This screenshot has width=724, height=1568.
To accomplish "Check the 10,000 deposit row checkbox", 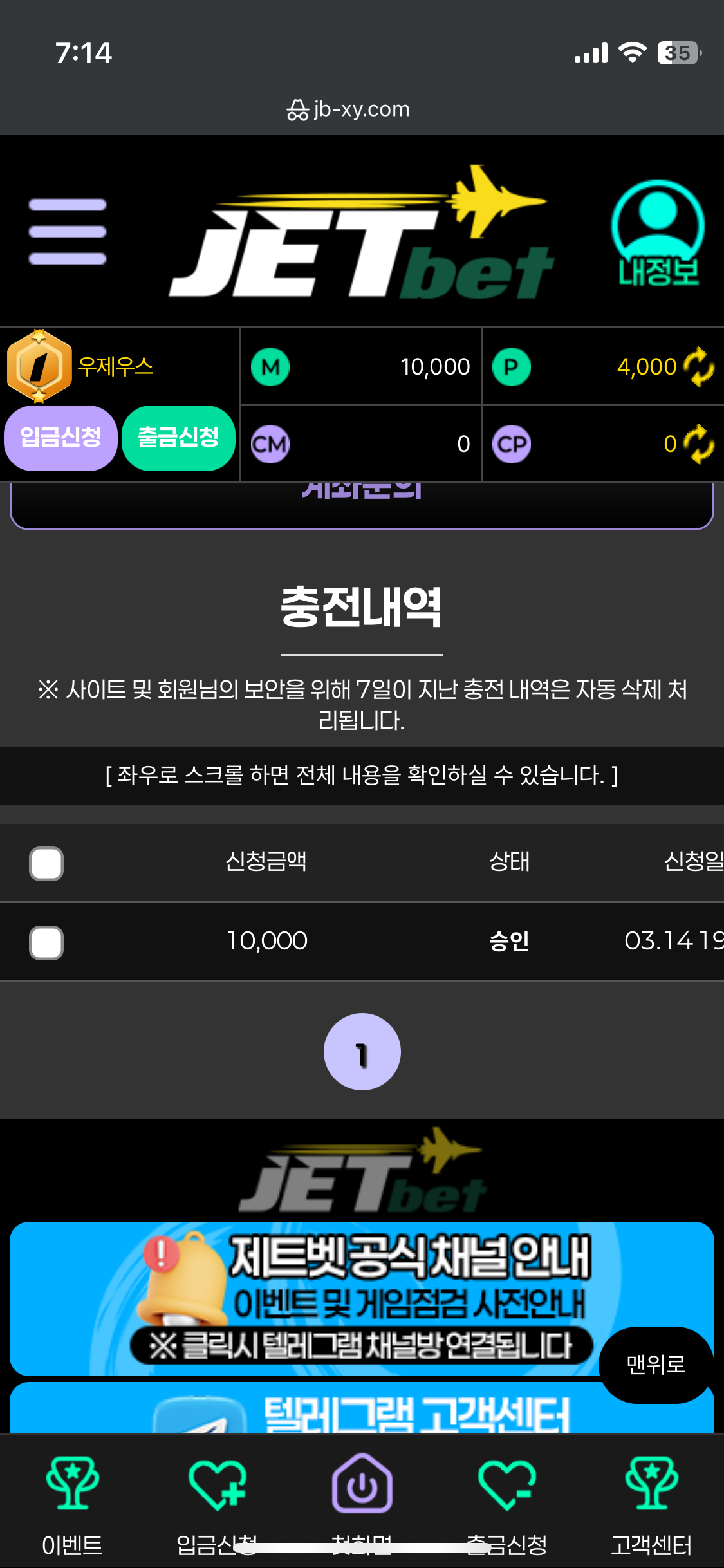I will pyautogui.click(x=46, y=942).
